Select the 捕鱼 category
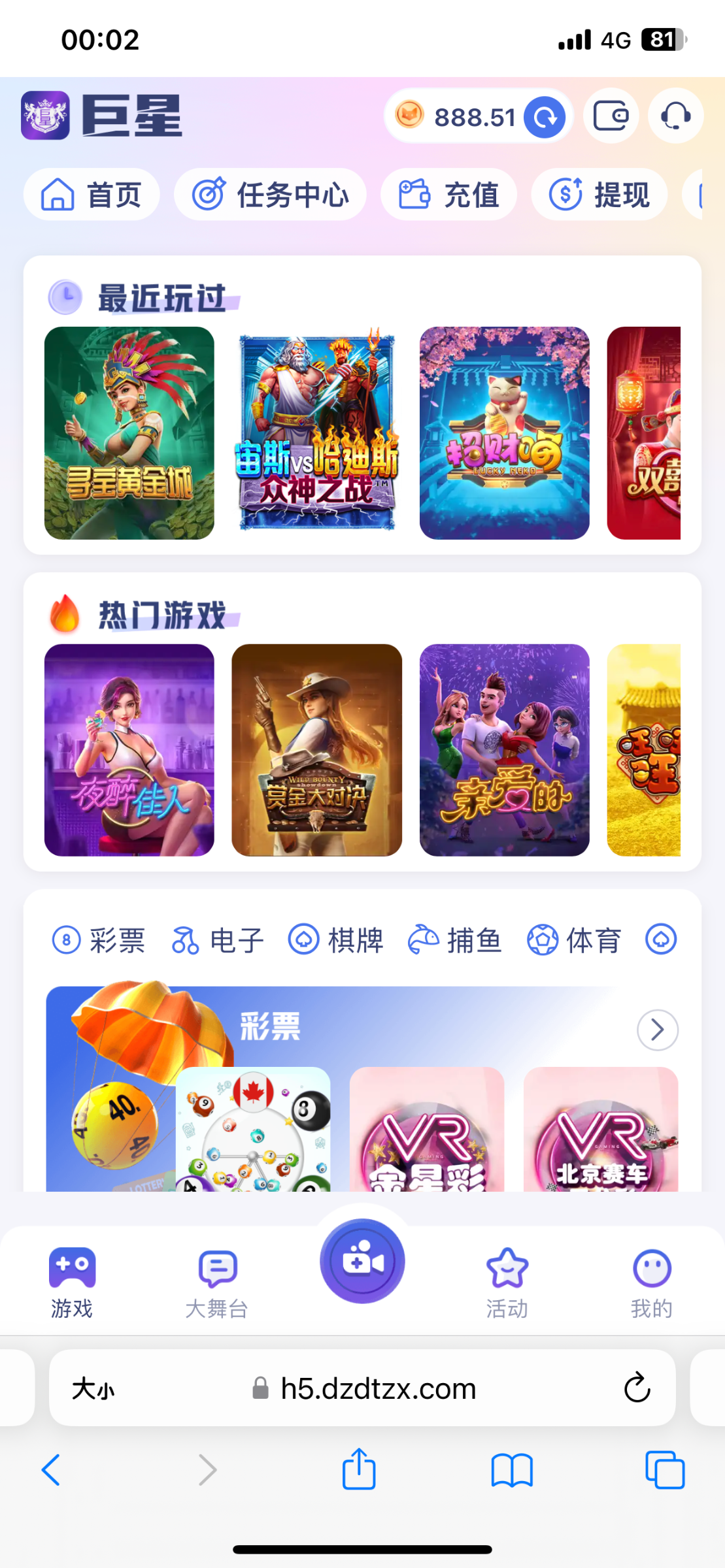725x1568 pixels. pos(455,941)
